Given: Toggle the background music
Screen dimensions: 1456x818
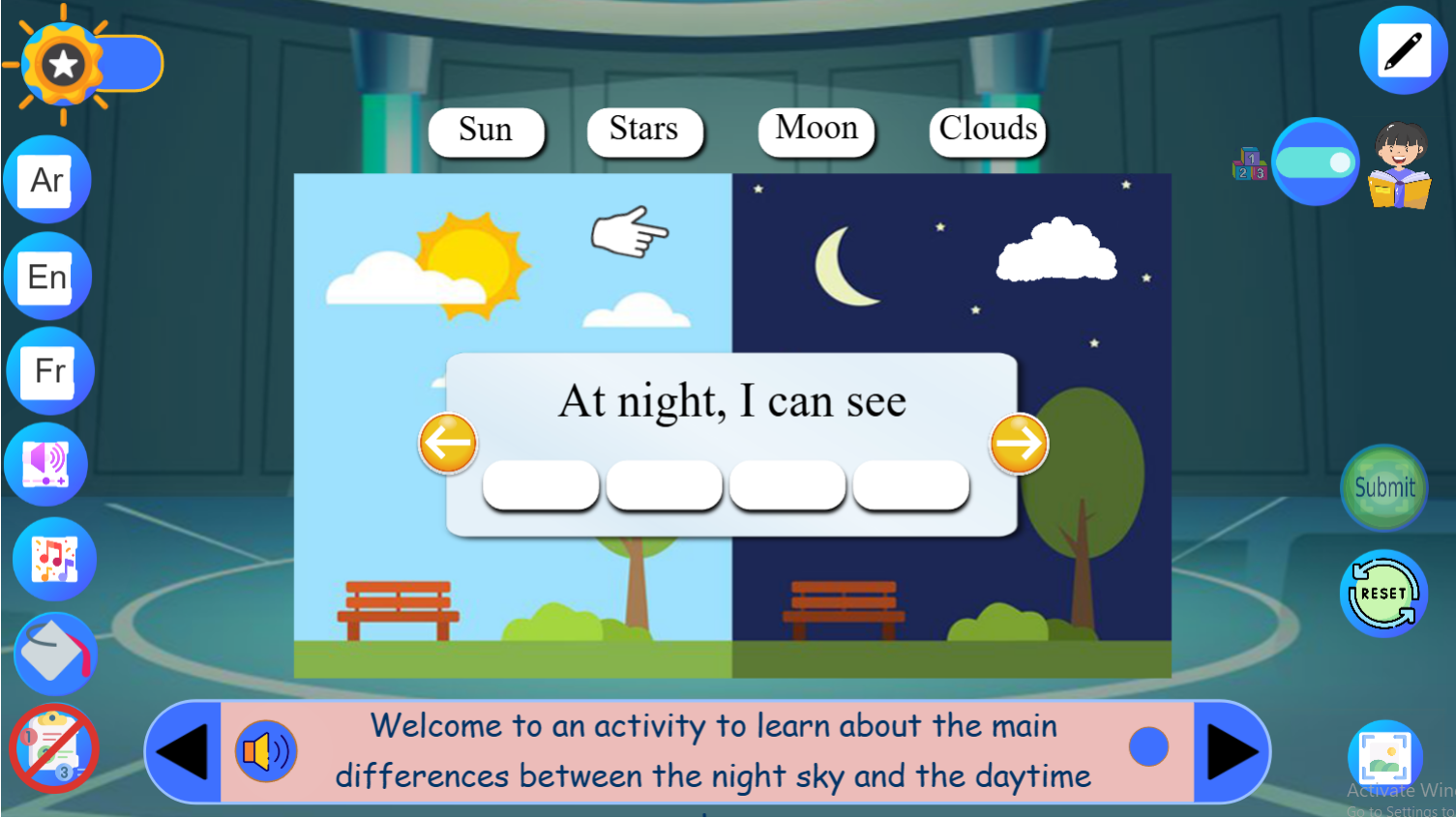Looking at the screenshot, I should [x=54, y=559].
